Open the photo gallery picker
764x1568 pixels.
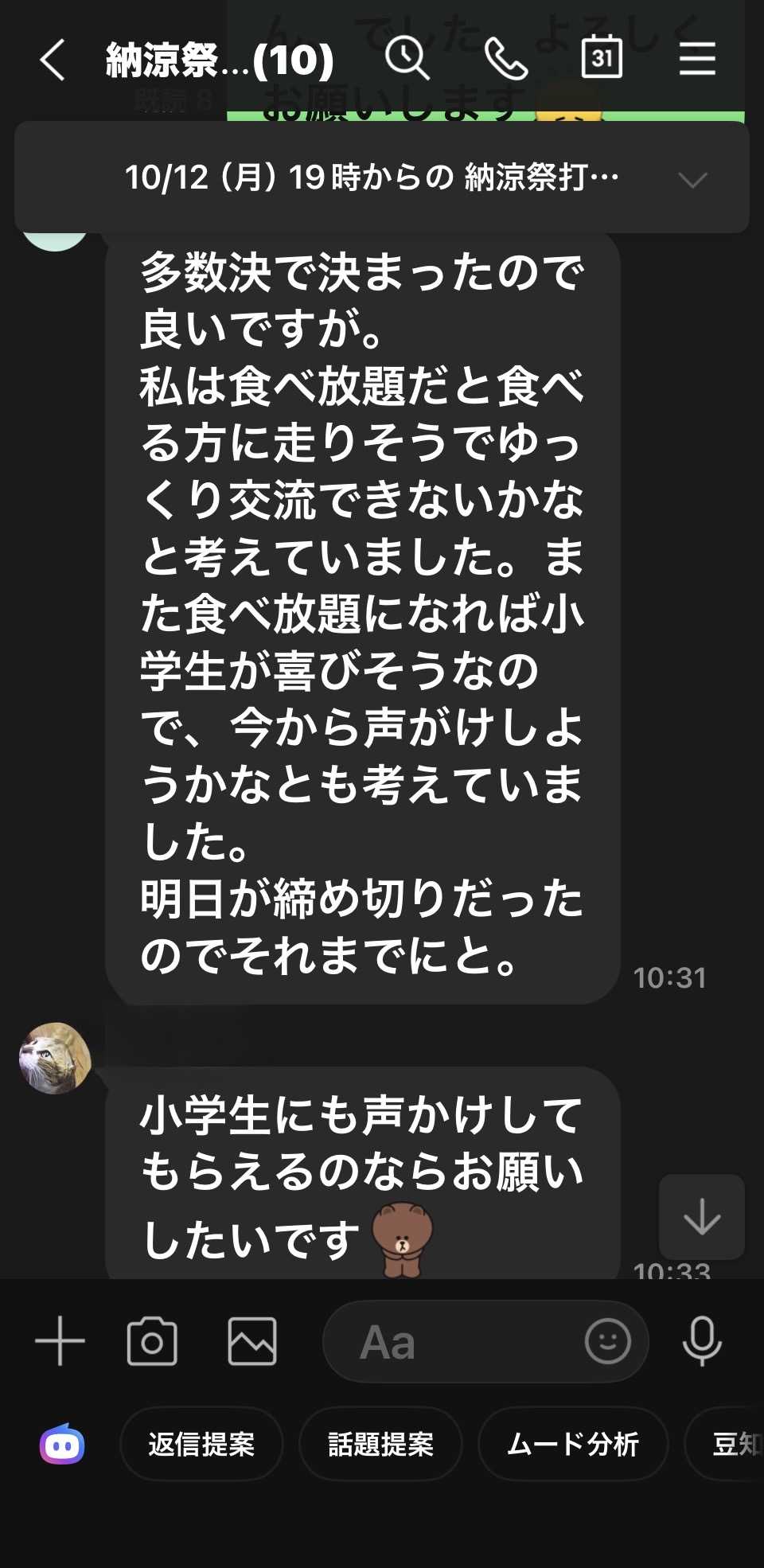coord(252,1341)
